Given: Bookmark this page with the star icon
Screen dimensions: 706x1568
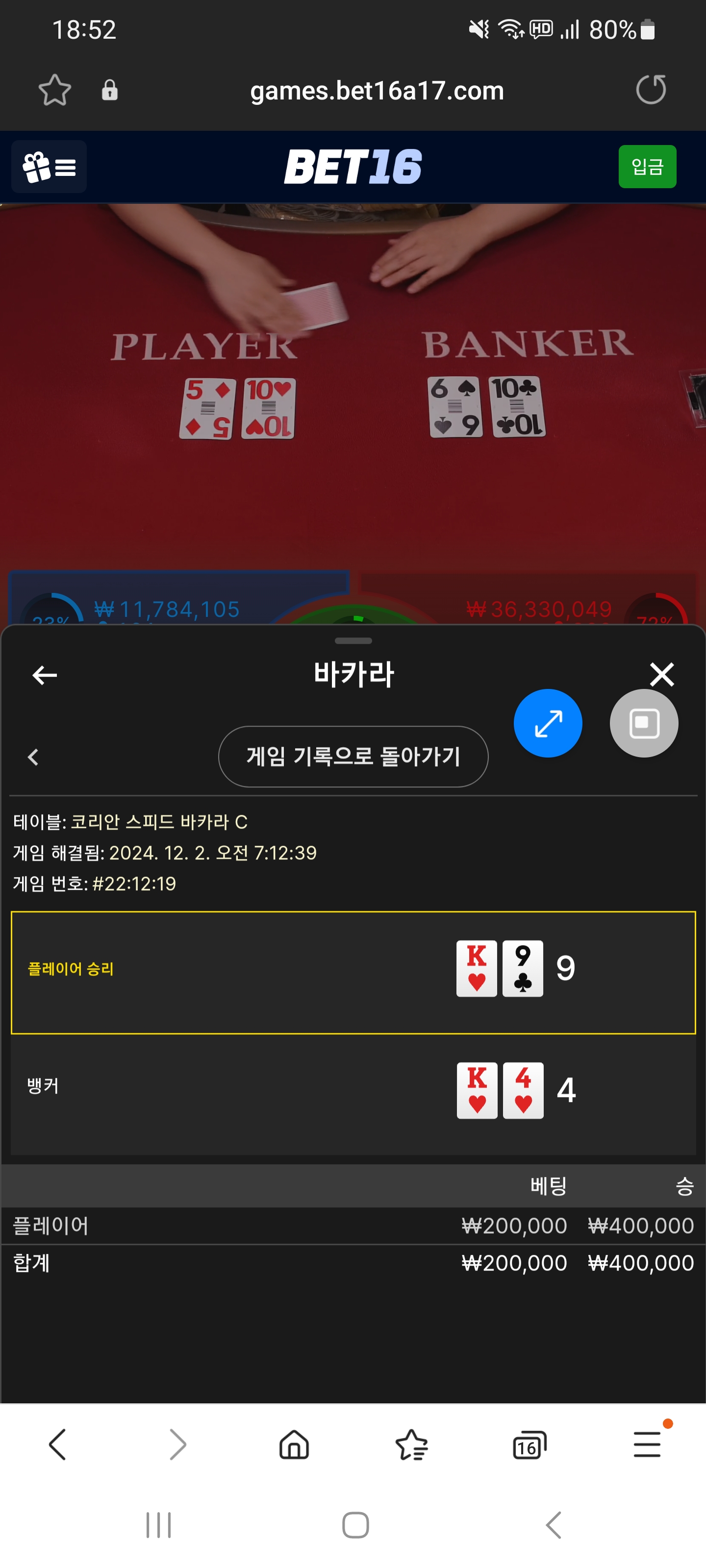Looking at the screenshot, I should [x=55, y=90].
